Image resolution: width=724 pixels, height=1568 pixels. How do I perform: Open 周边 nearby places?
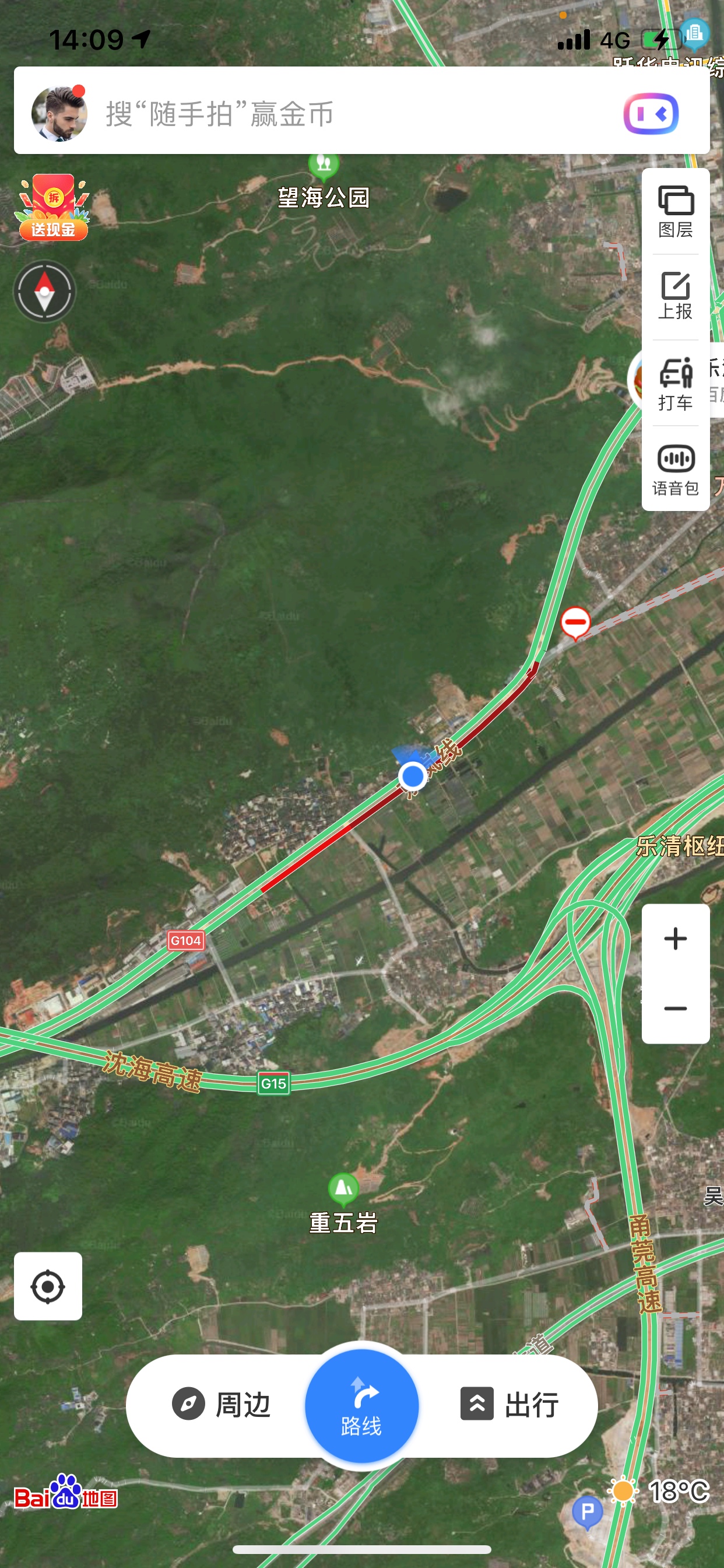pos(222,1405)
